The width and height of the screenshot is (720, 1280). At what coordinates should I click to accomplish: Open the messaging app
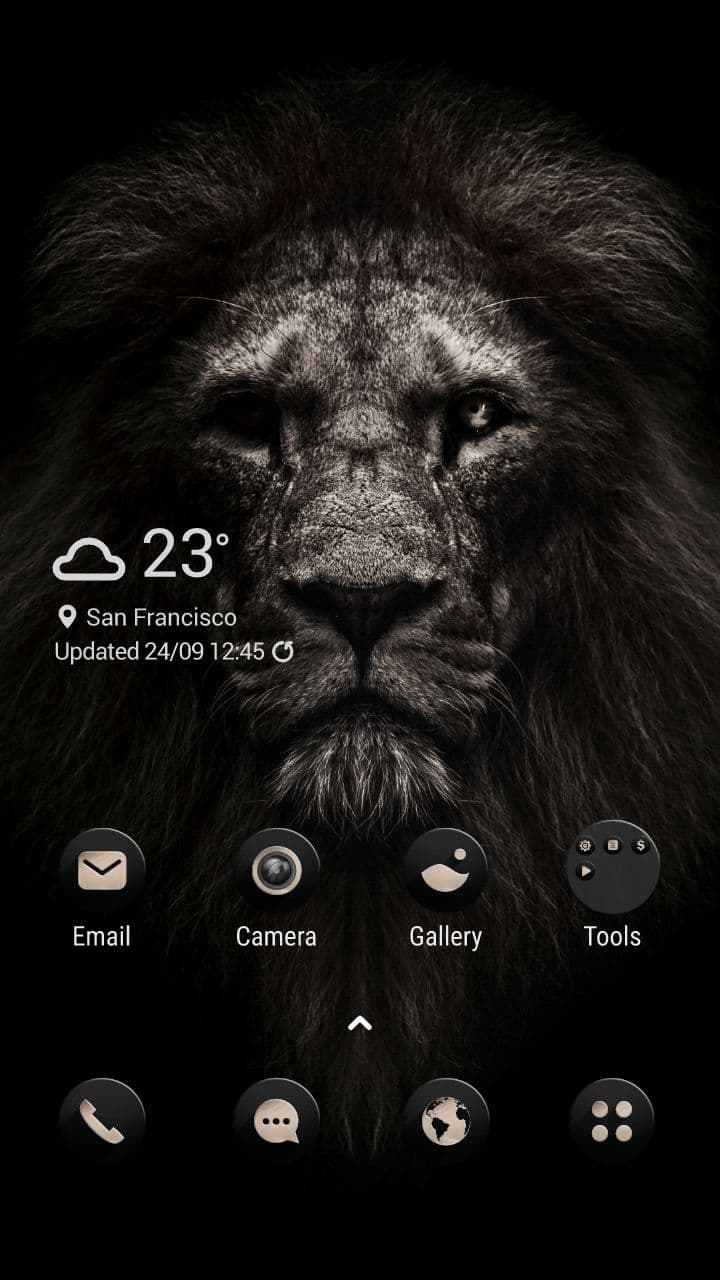276,1121
